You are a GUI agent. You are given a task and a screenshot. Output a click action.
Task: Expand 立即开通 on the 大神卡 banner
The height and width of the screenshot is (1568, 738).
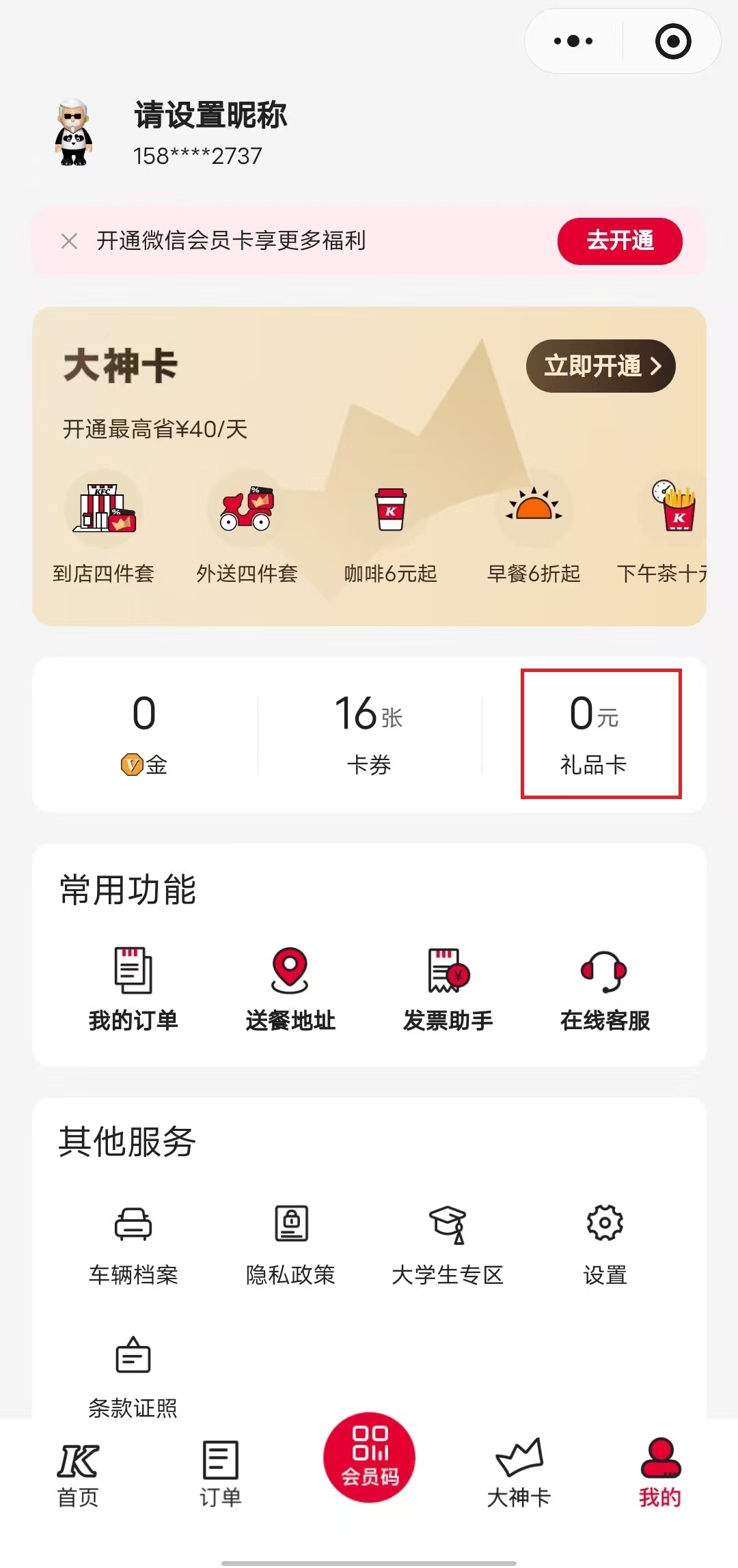(601, 367)
